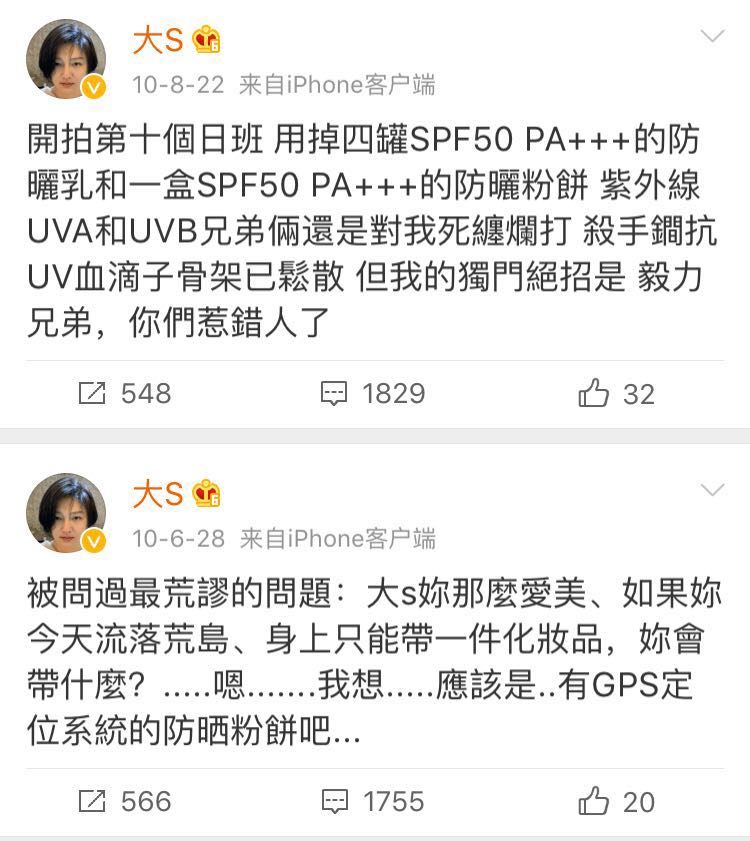The image size is (750, 841).
Task: Open 大S username on the 10-8-22 post
Action: [158, 40]
